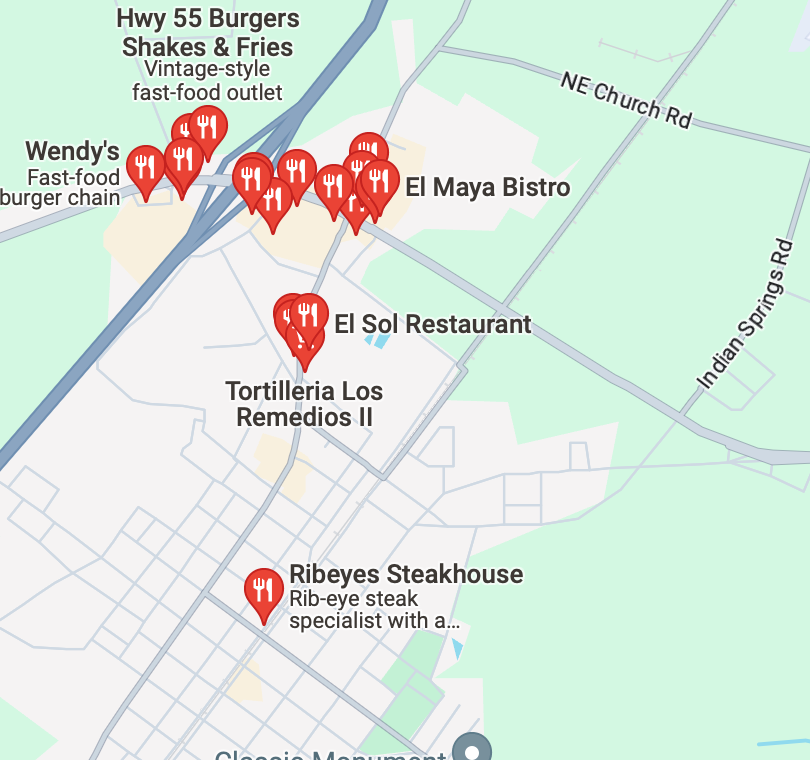Image resolution: width=810 pixels, height=760 pixels.
Task: Tap the El Maya Bistro pin
Action: click(x=378, y=181)
